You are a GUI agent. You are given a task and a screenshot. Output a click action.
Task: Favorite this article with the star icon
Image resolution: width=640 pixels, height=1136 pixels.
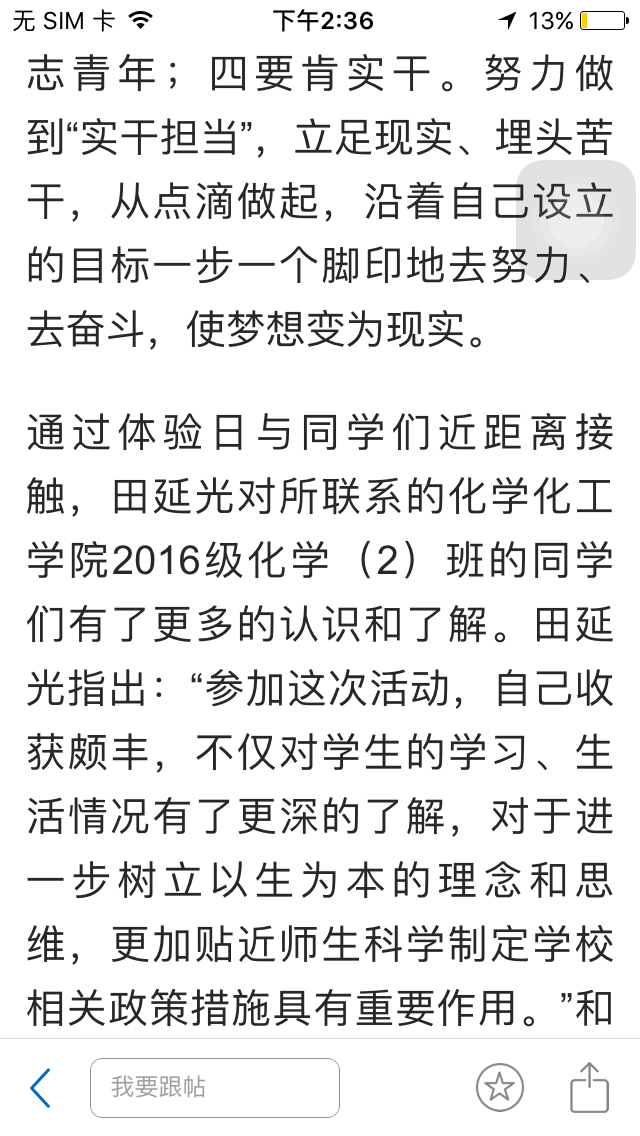tap(500, 1087)
